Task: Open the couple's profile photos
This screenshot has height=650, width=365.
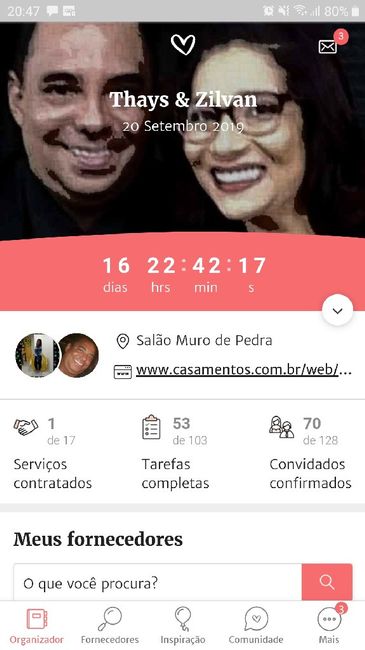Action: click(x=57, y=355)
